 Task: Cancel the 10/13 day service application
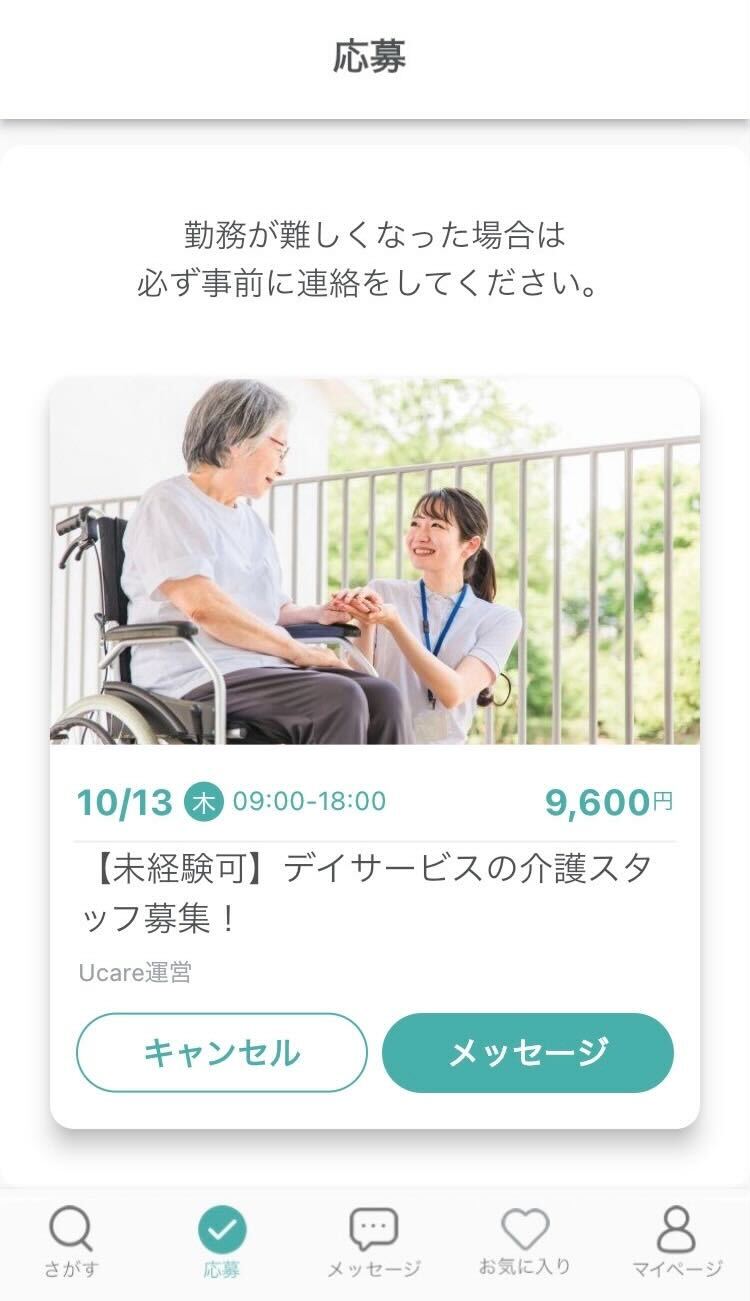(221, 1052)
